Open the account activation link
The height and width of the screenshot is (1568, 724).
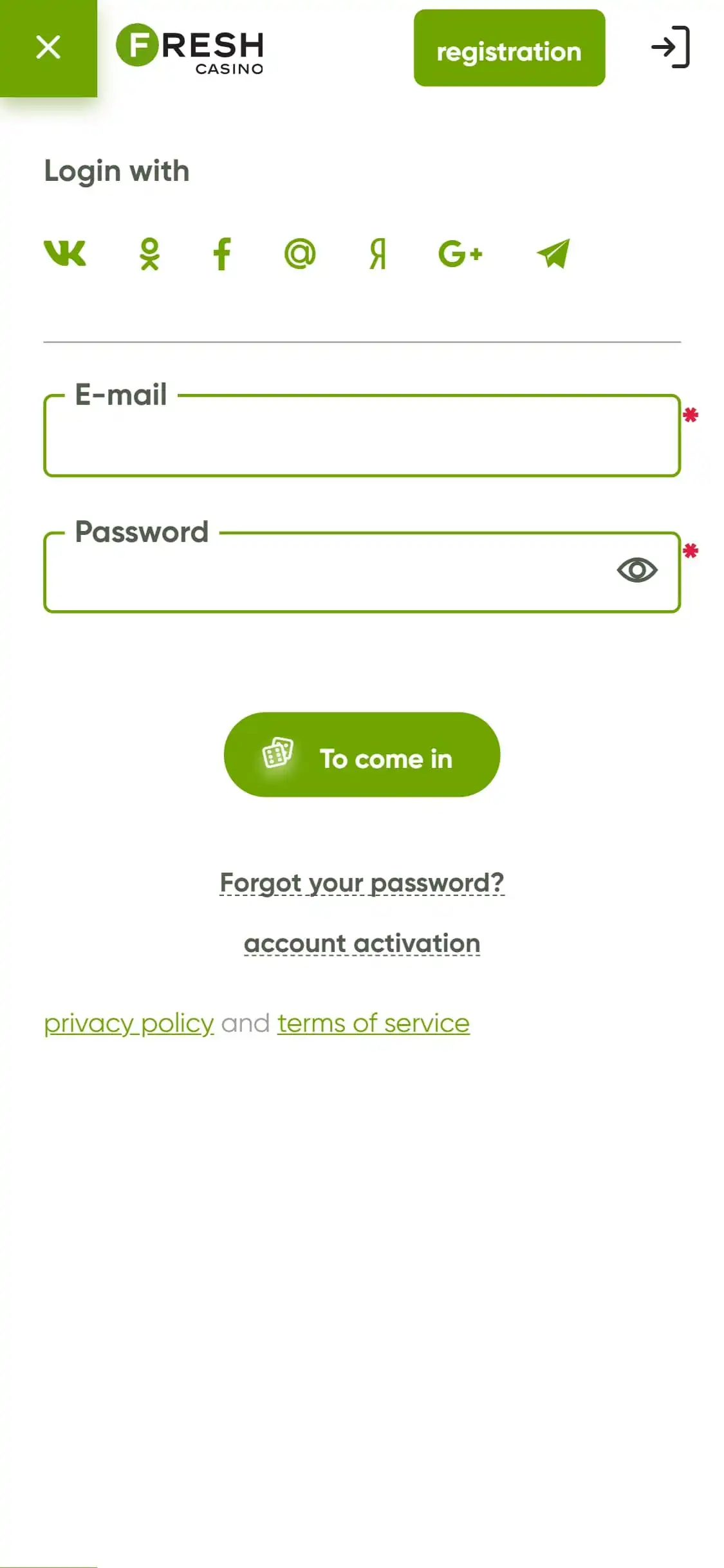coord(362,944)
